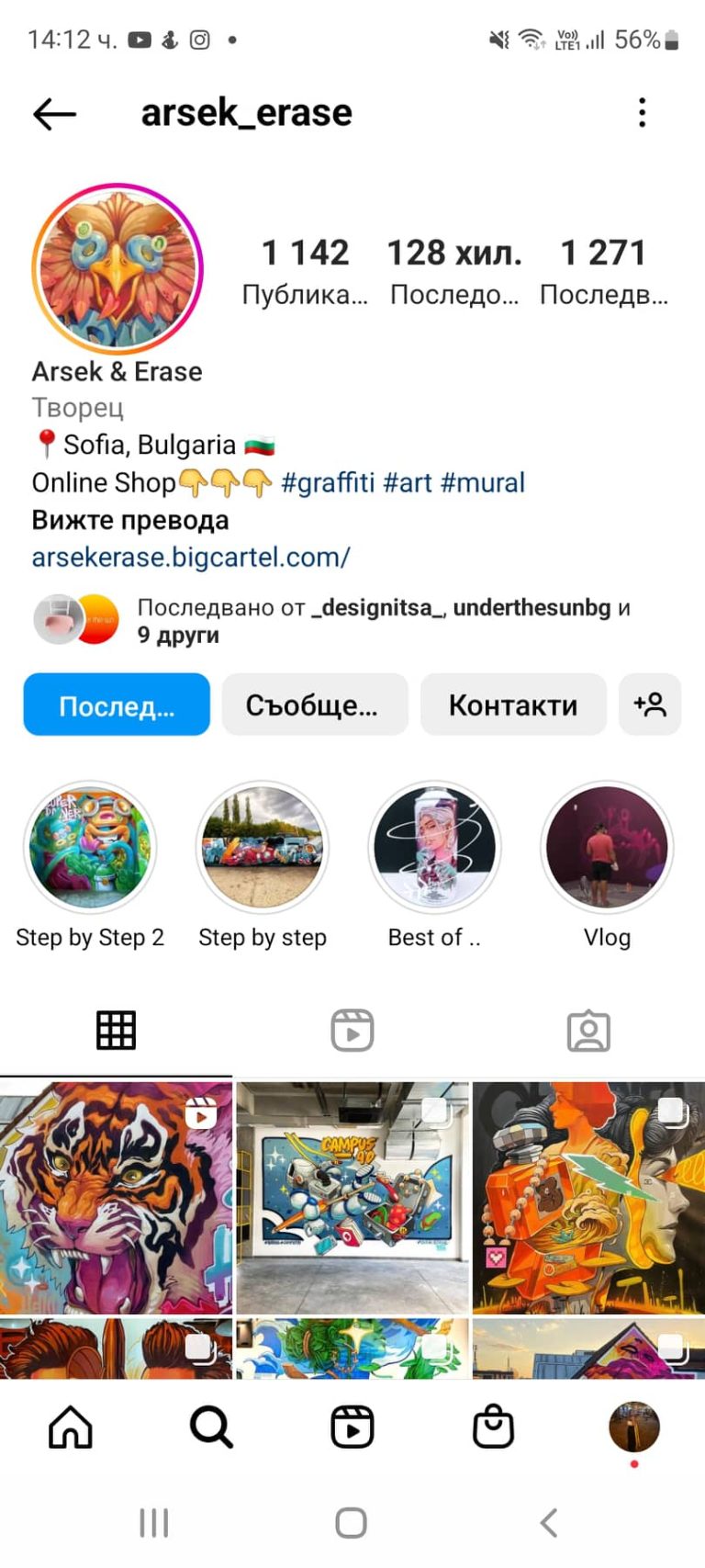This screenshot has width=705, height=1568.
Task: Open the Step by Step 2 highlight
Action: pos(90,847)
